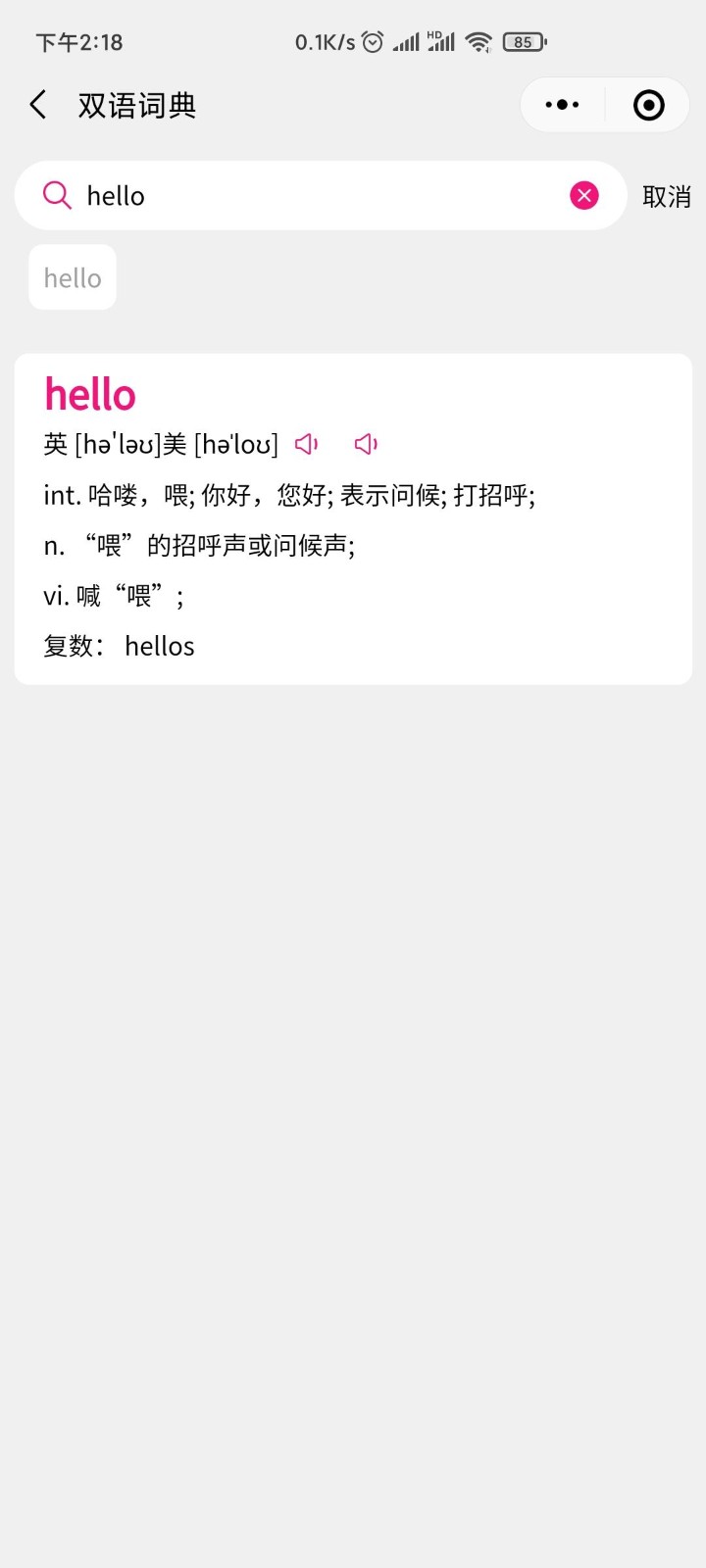Tap the Wi-Fi status bar icon

coord(478,41)
